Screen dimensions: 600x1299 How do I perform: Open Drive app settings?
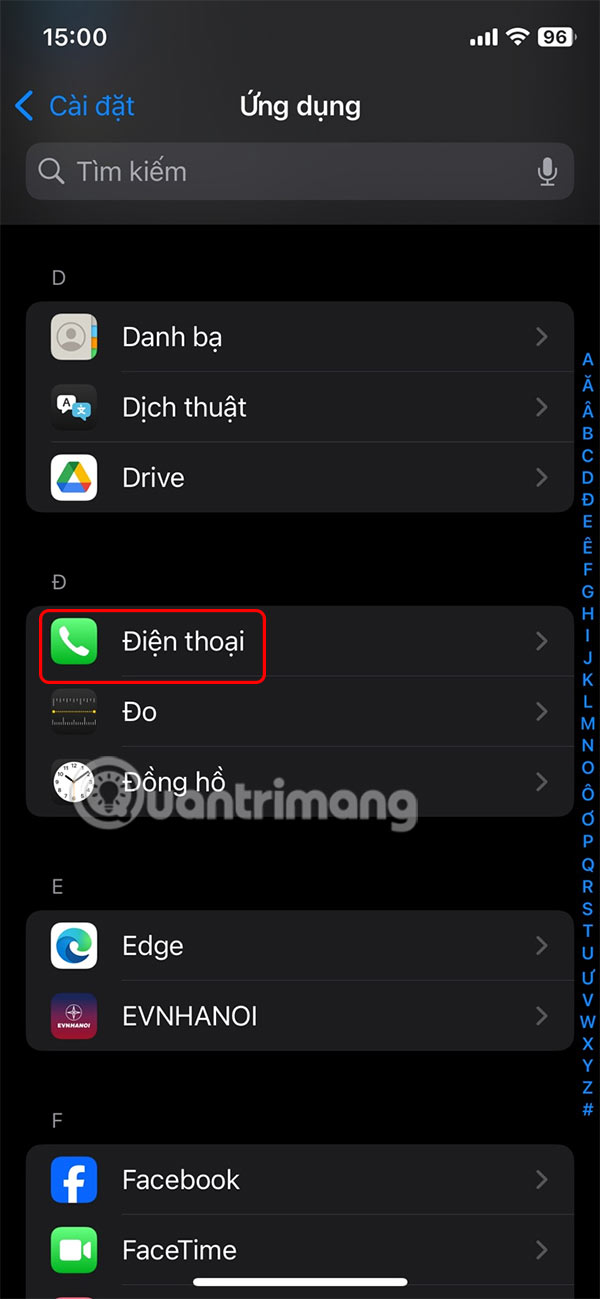pyautogui.click(x=300, y=477)
